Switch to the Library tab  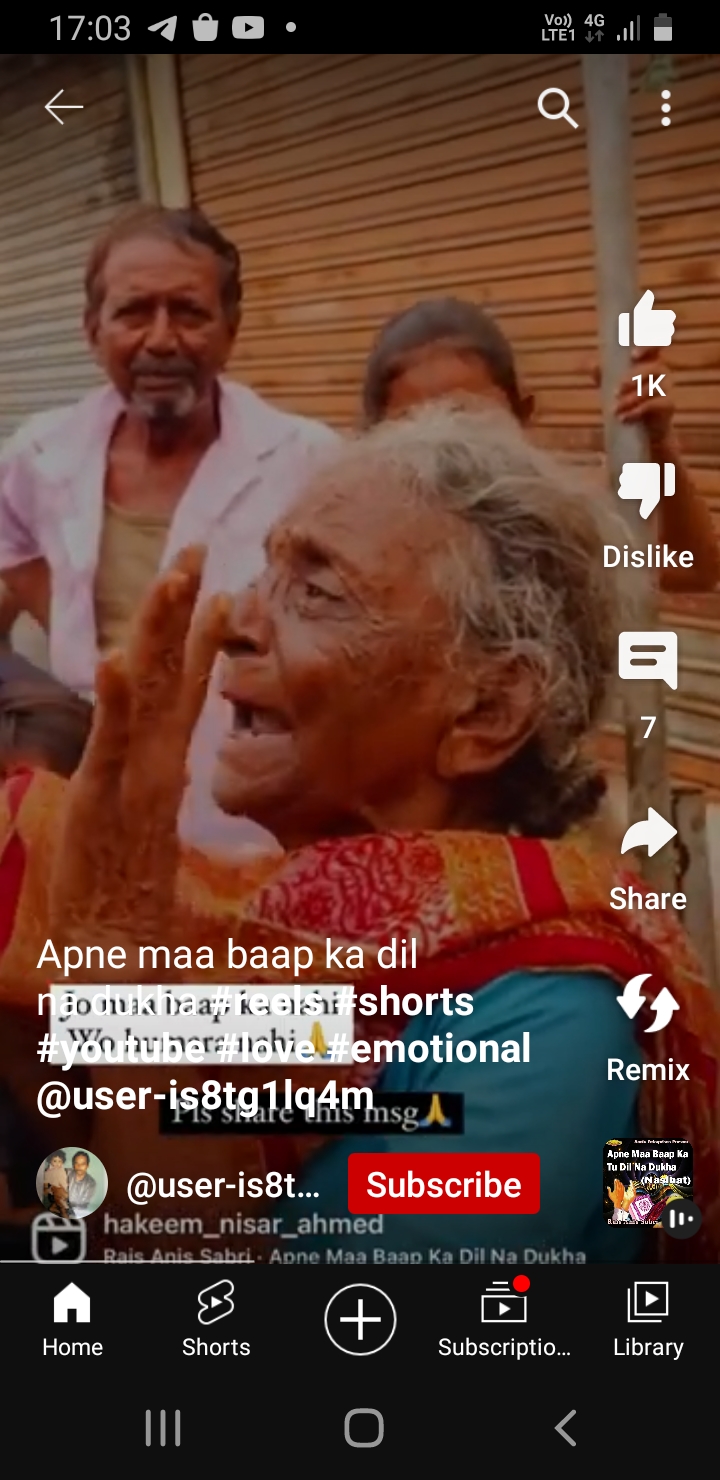(648, 1320)
